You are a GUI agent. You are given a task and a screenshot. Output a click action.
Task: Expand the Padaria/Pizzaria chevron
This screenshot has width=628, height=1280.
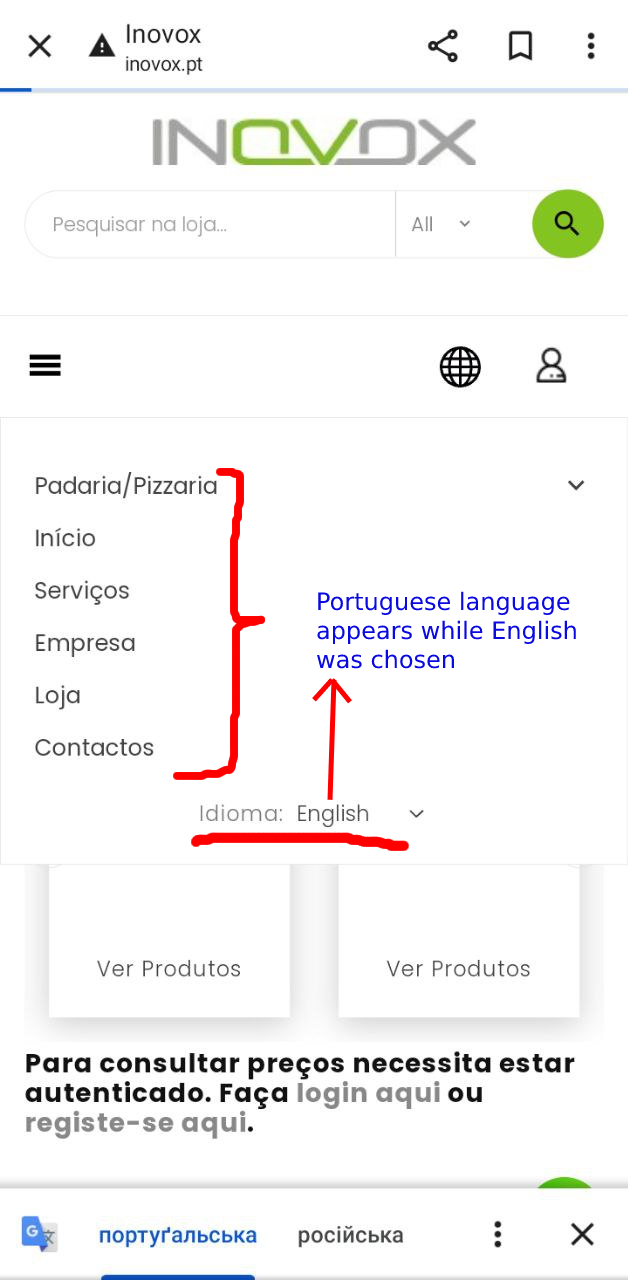click(x=576, y=486)
